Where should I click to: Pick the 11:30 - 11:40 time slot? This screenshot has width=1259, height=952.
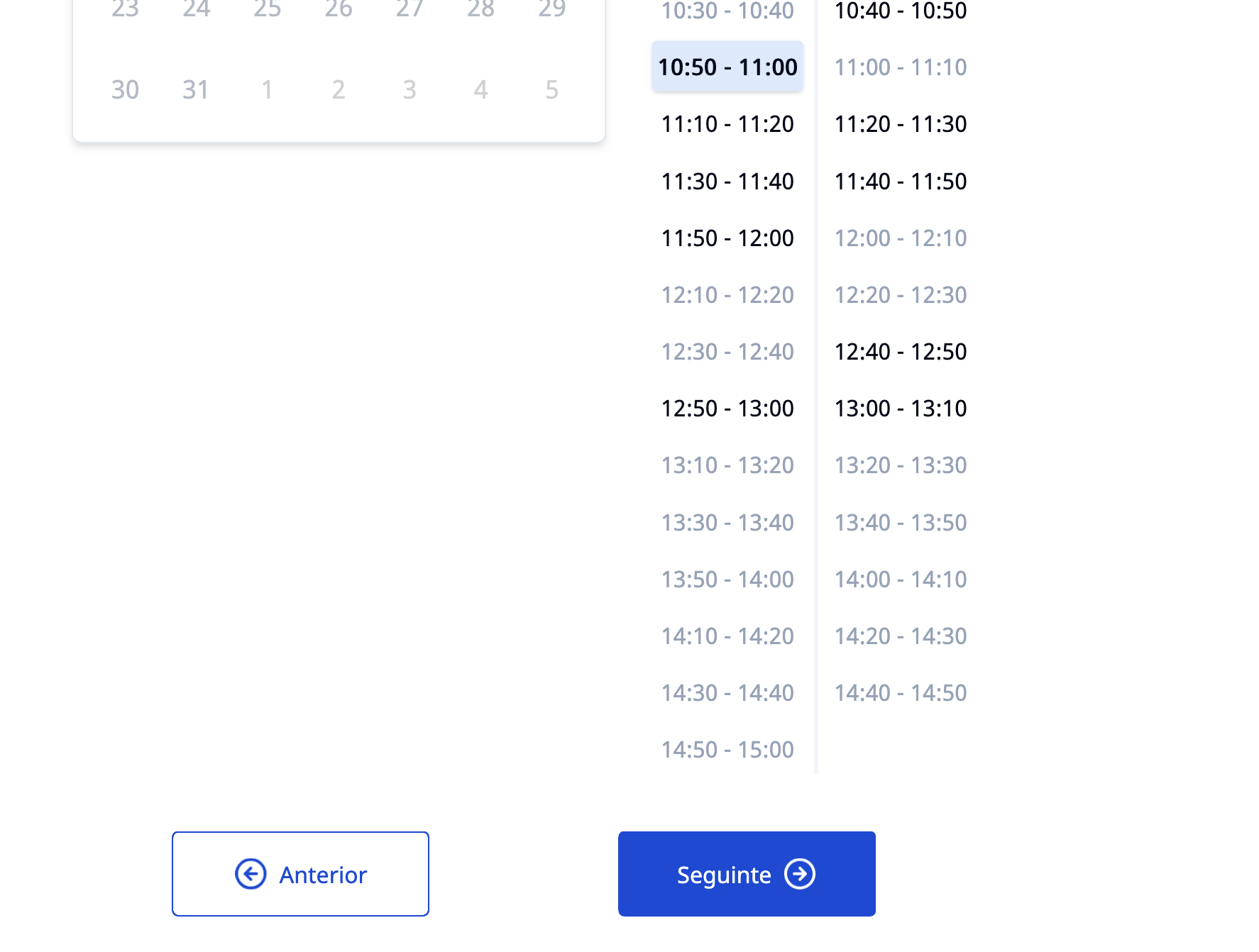(x=727, y=182)
